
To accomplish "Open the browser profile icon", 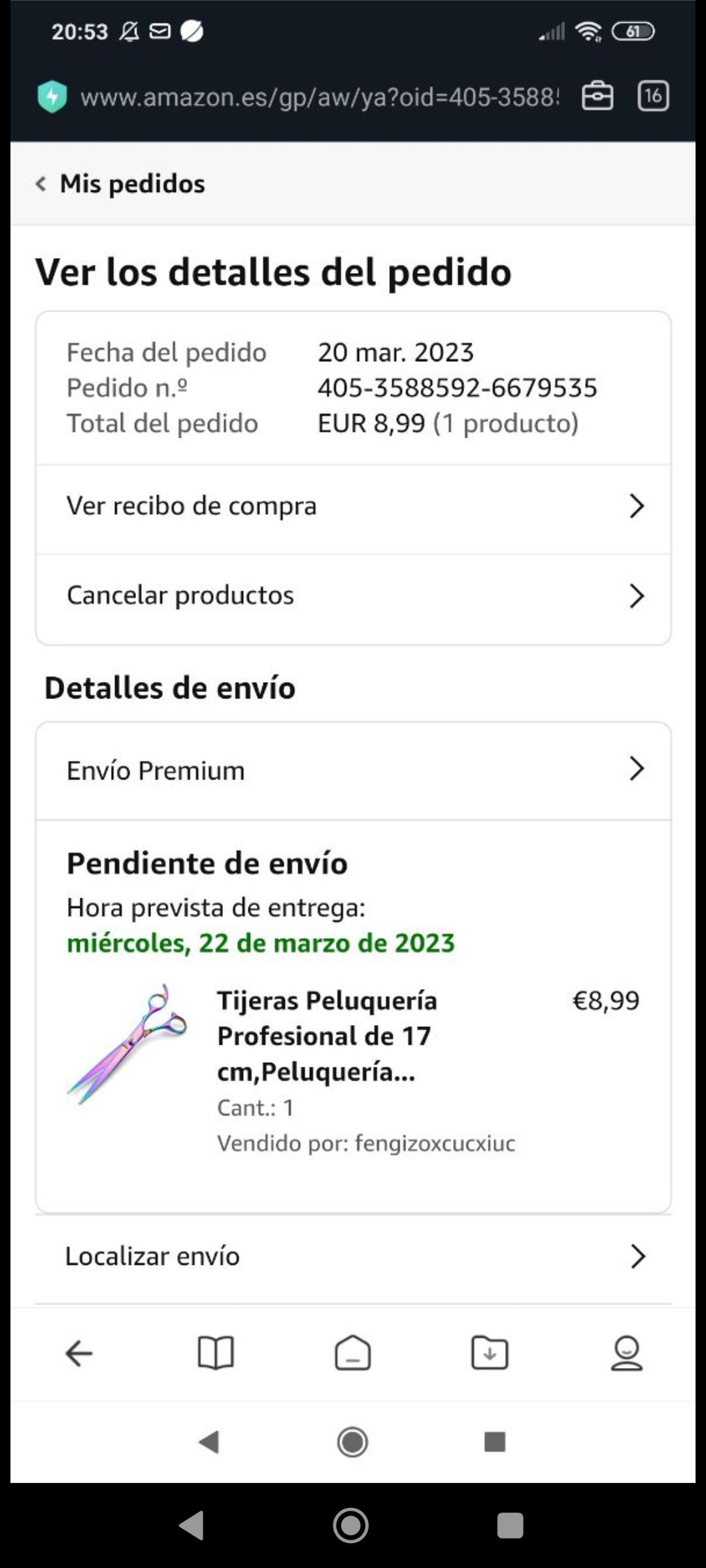I will pos(626,1353).
